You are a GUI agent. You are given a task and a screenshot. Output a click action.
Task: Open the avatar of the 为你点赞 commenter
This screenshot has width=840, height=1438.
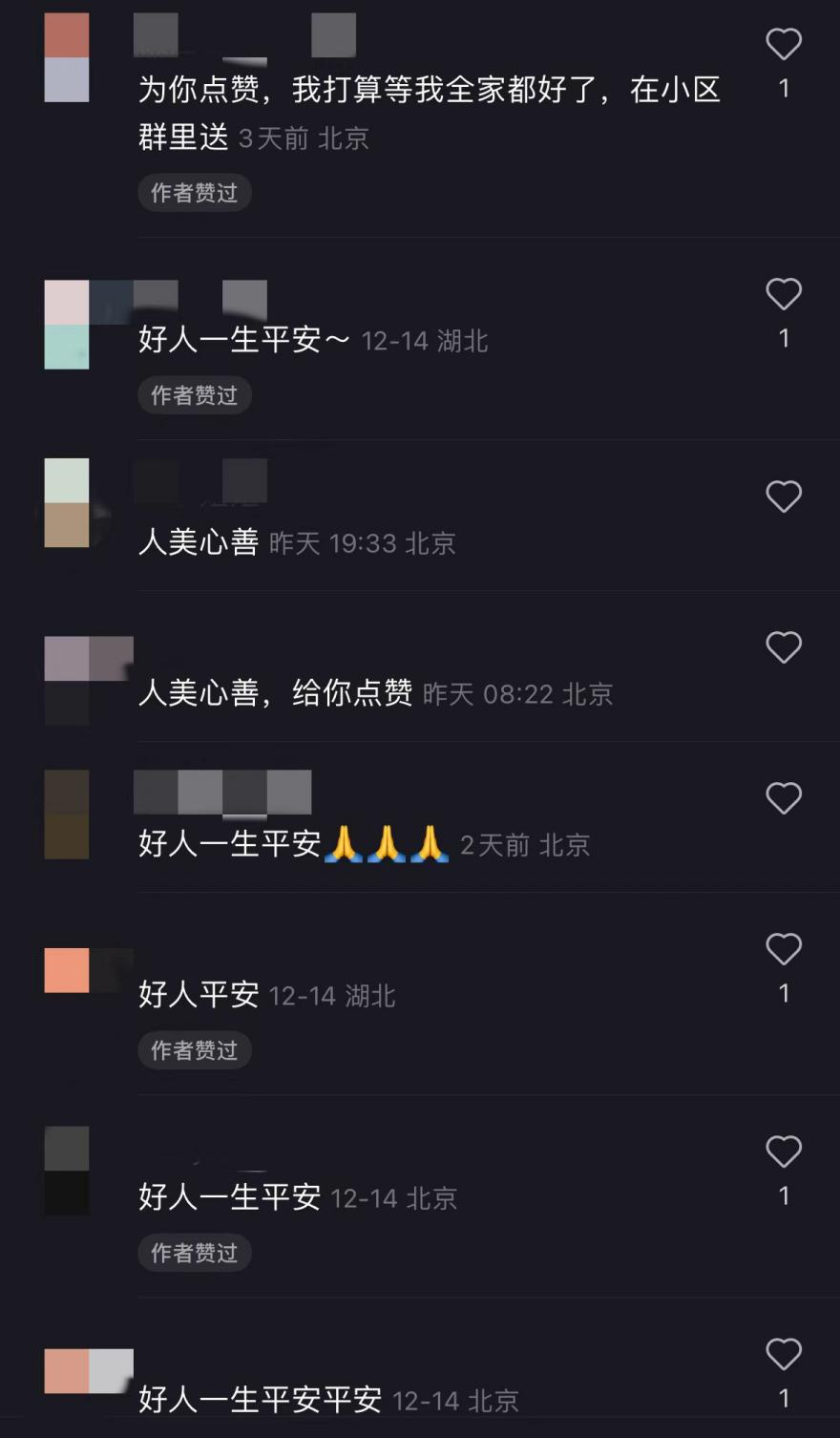pyautogui.click(x=67, y=57)
